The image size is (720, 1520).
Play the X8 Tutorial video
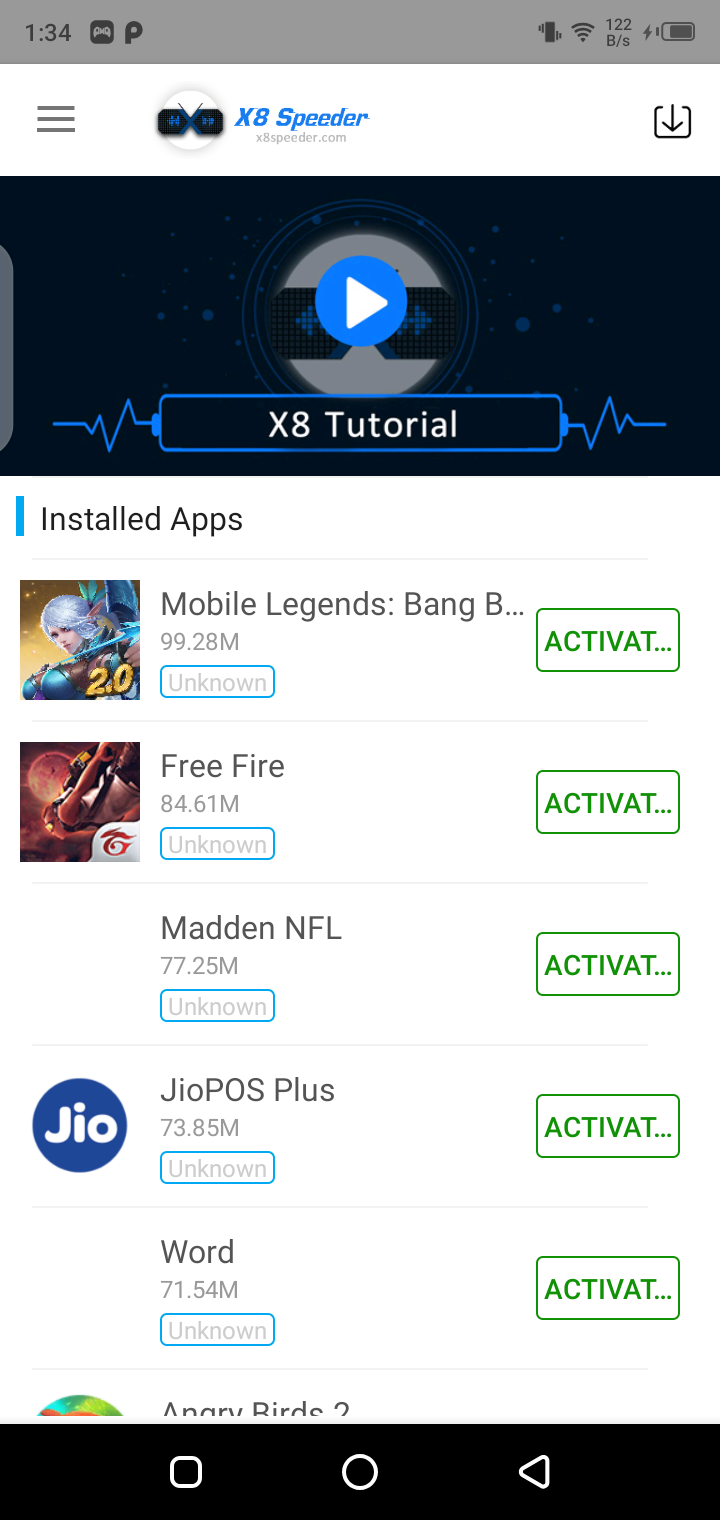(x=360, y=301)
